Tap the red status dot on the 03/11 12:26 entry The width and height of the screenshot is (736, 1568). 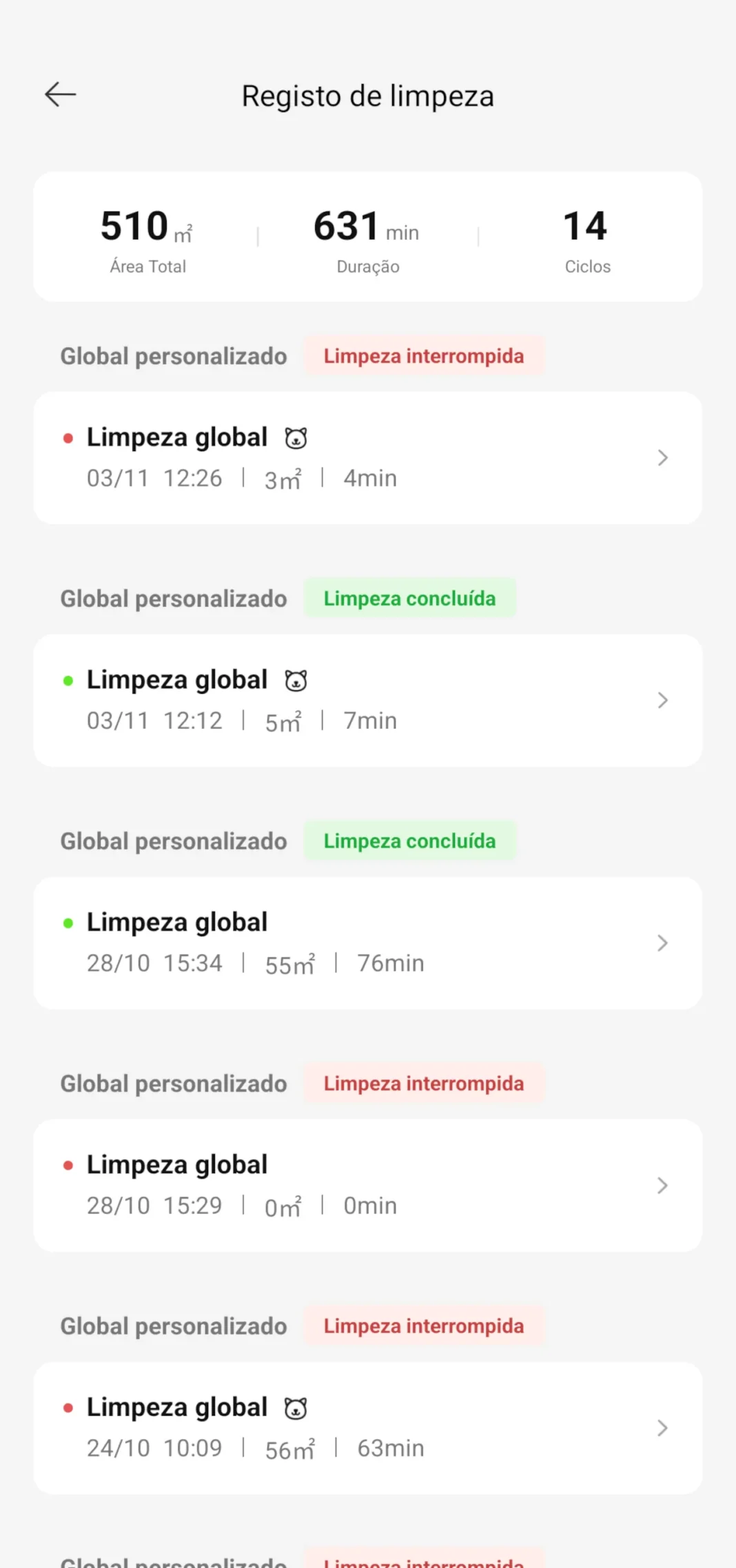point(68,437)
